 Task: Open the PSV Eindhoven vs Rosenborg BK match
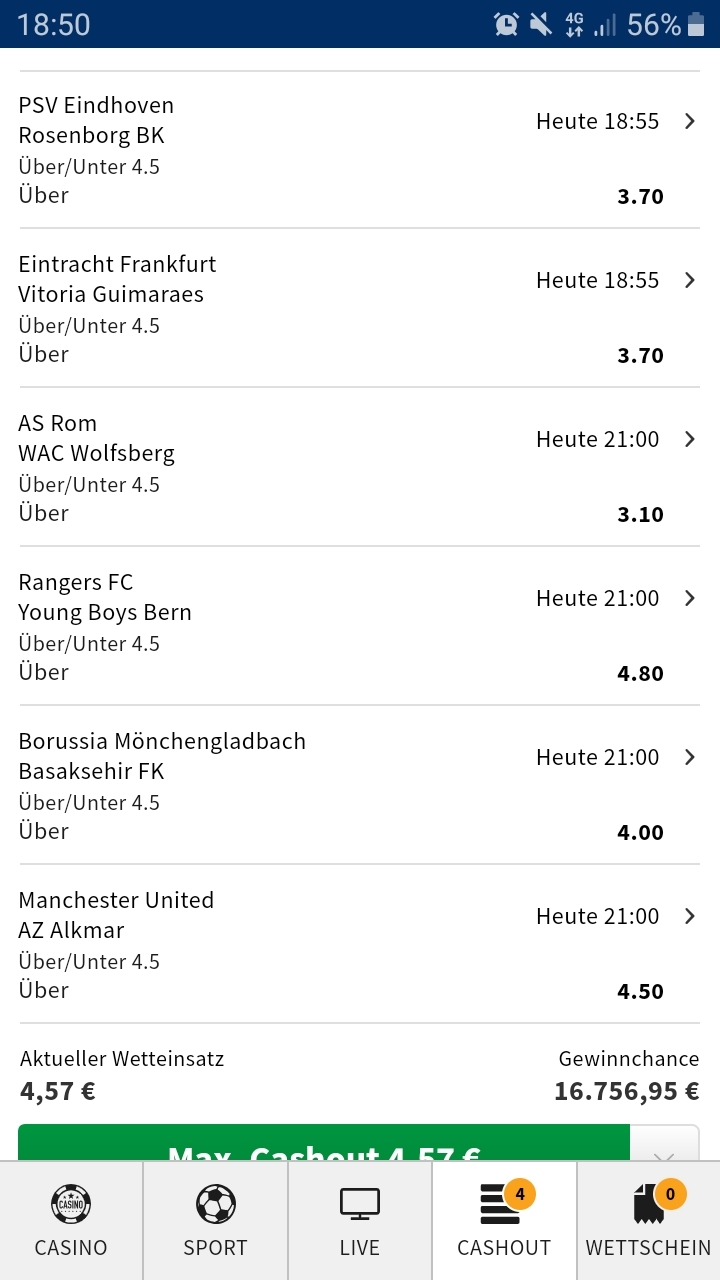[x=359, y=149]
